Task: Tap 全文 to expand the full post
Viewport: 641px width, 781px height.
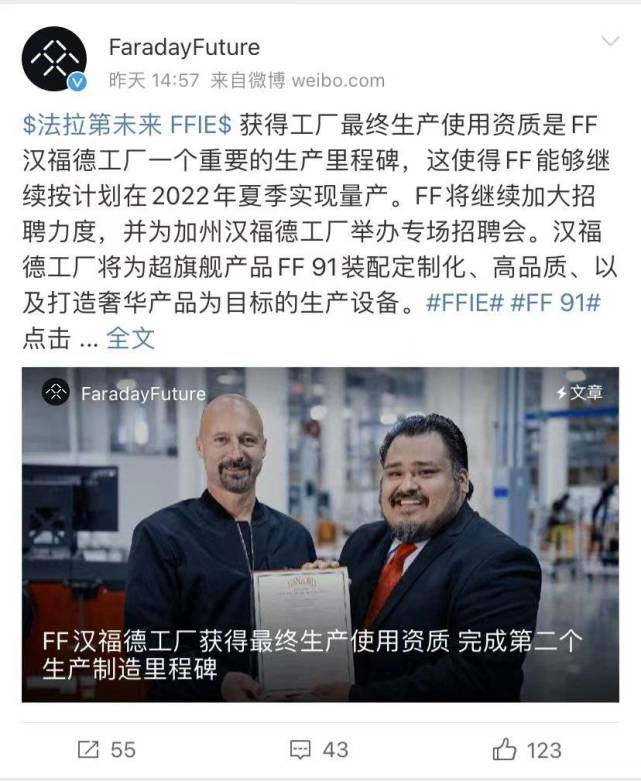Action: [131, 338]
